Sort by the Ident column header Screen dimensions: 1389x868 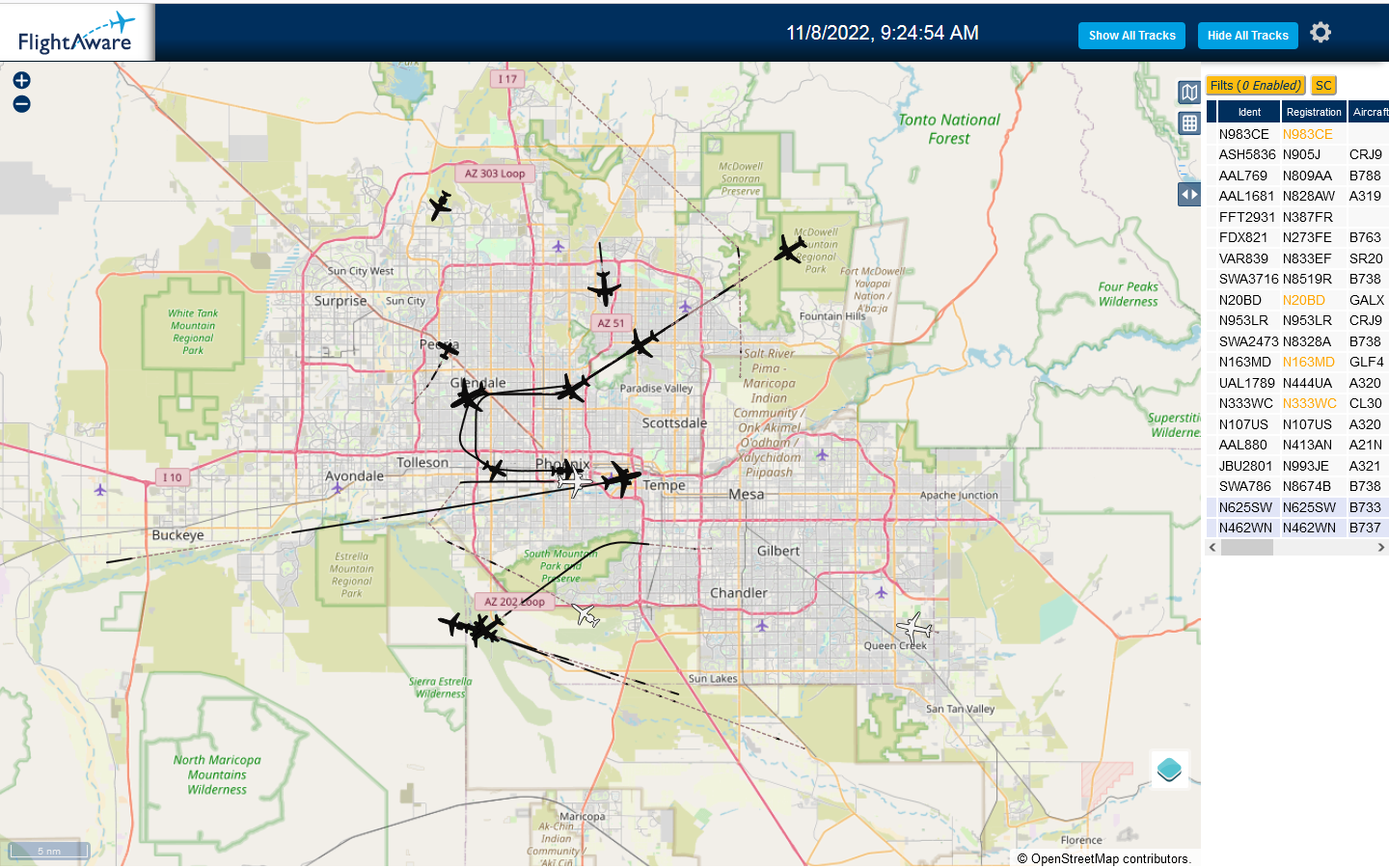tap(1248, 112)
